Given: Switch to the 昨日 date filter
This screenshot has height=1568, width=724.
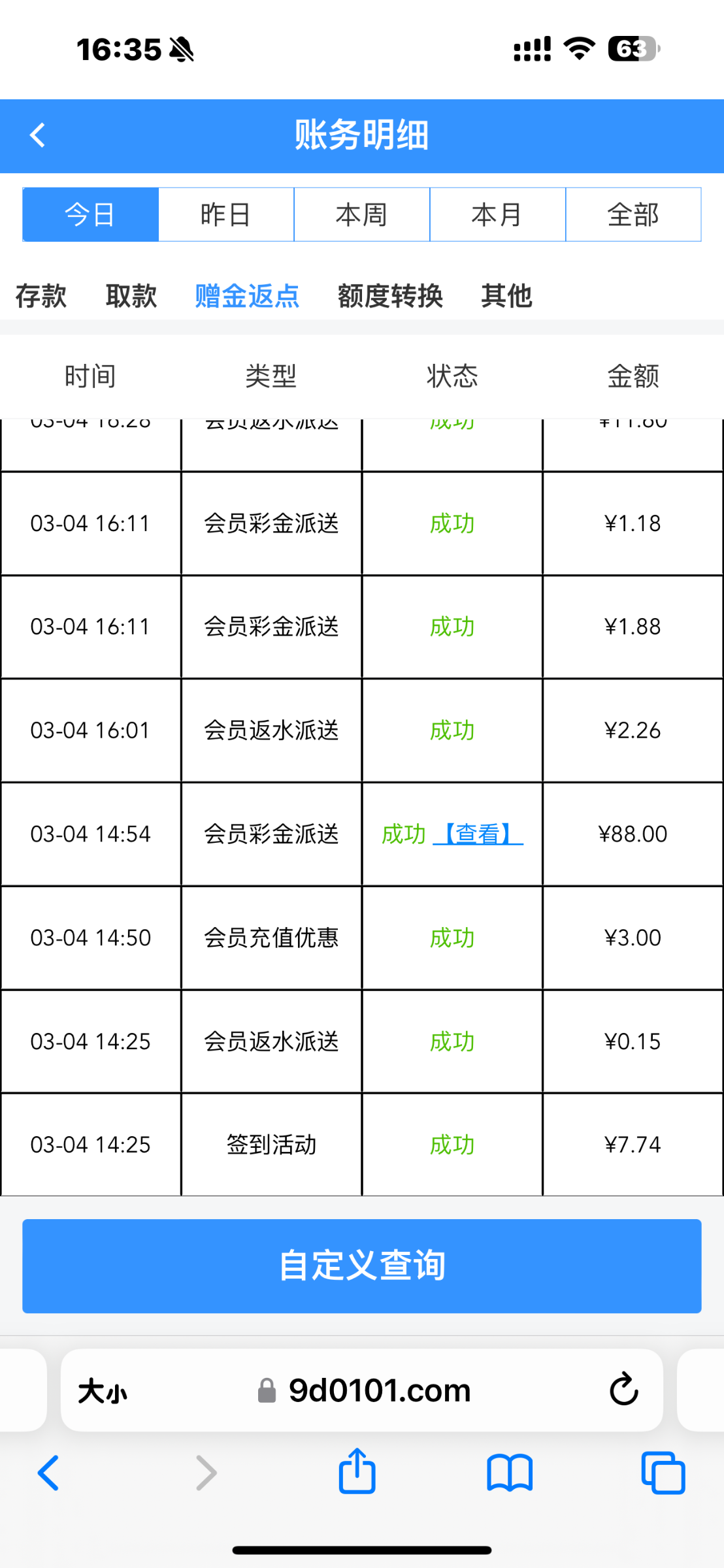Looking at the screenshot, I should (226, 215).
